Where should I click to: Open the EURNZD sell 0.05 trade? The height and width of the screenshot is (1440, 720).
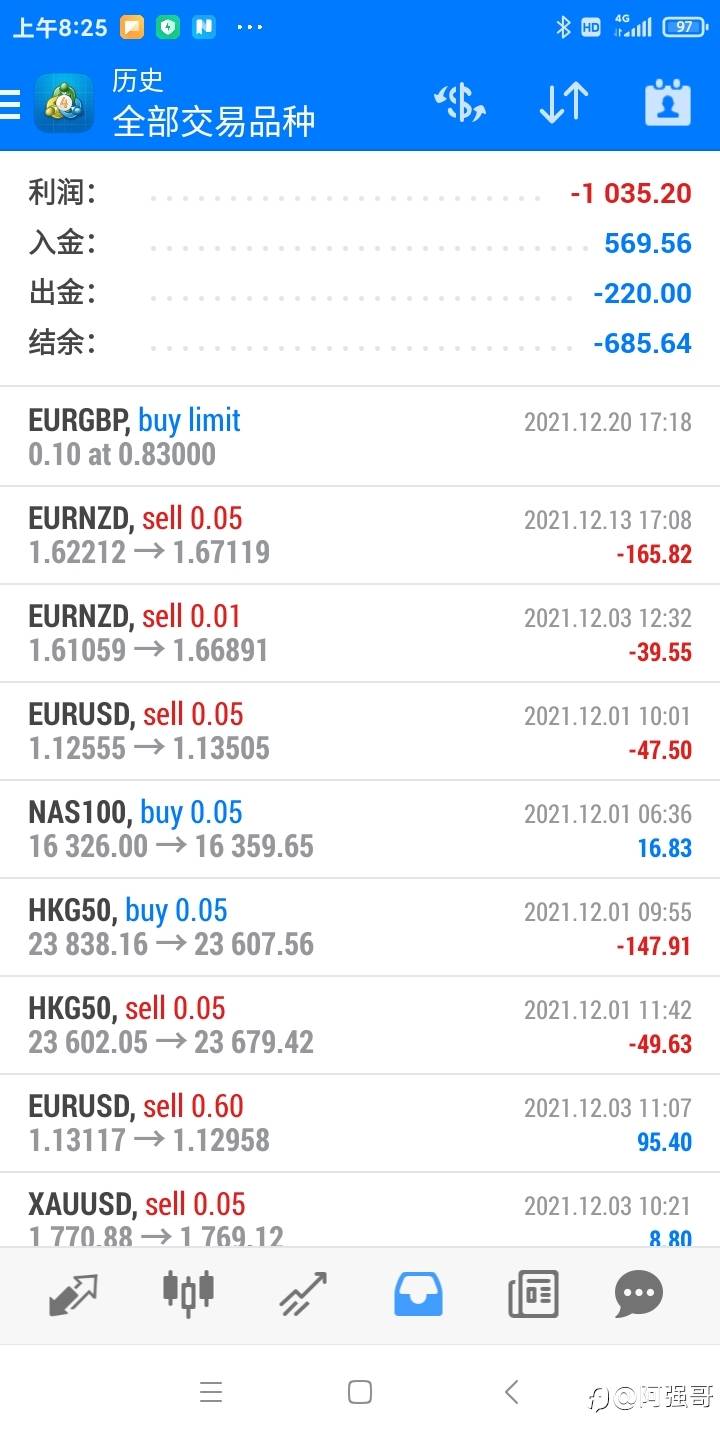360,535
